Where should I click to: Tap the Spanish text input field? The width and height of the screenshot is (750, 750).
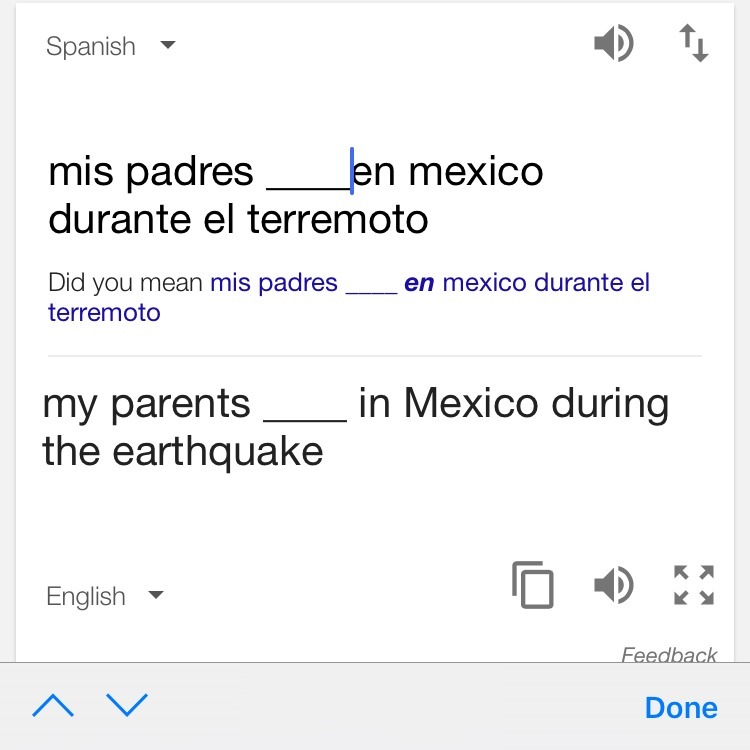pyautogui.click(x=300, y=195)
